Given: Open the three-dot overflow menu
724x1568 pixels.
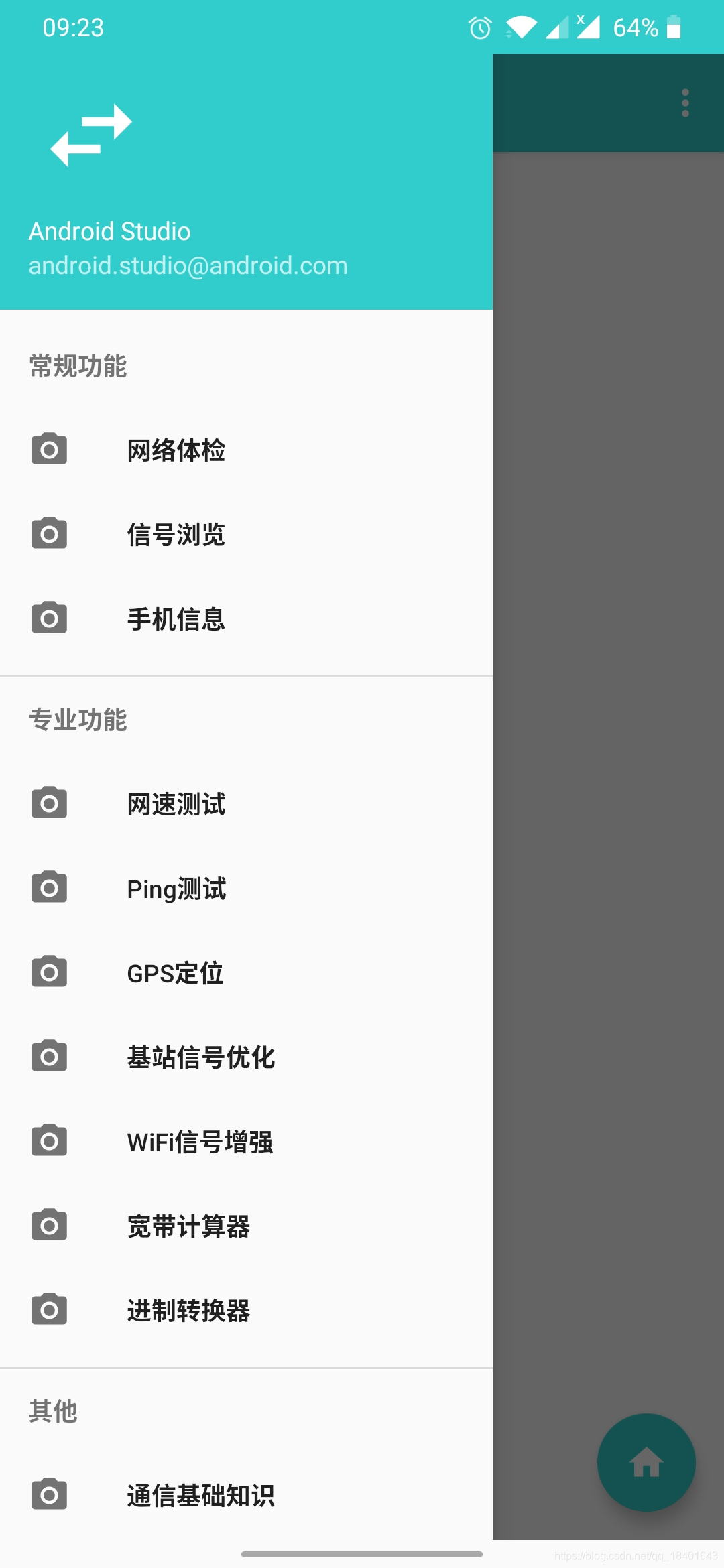Looking at the screenshot, I should (685, 103).
